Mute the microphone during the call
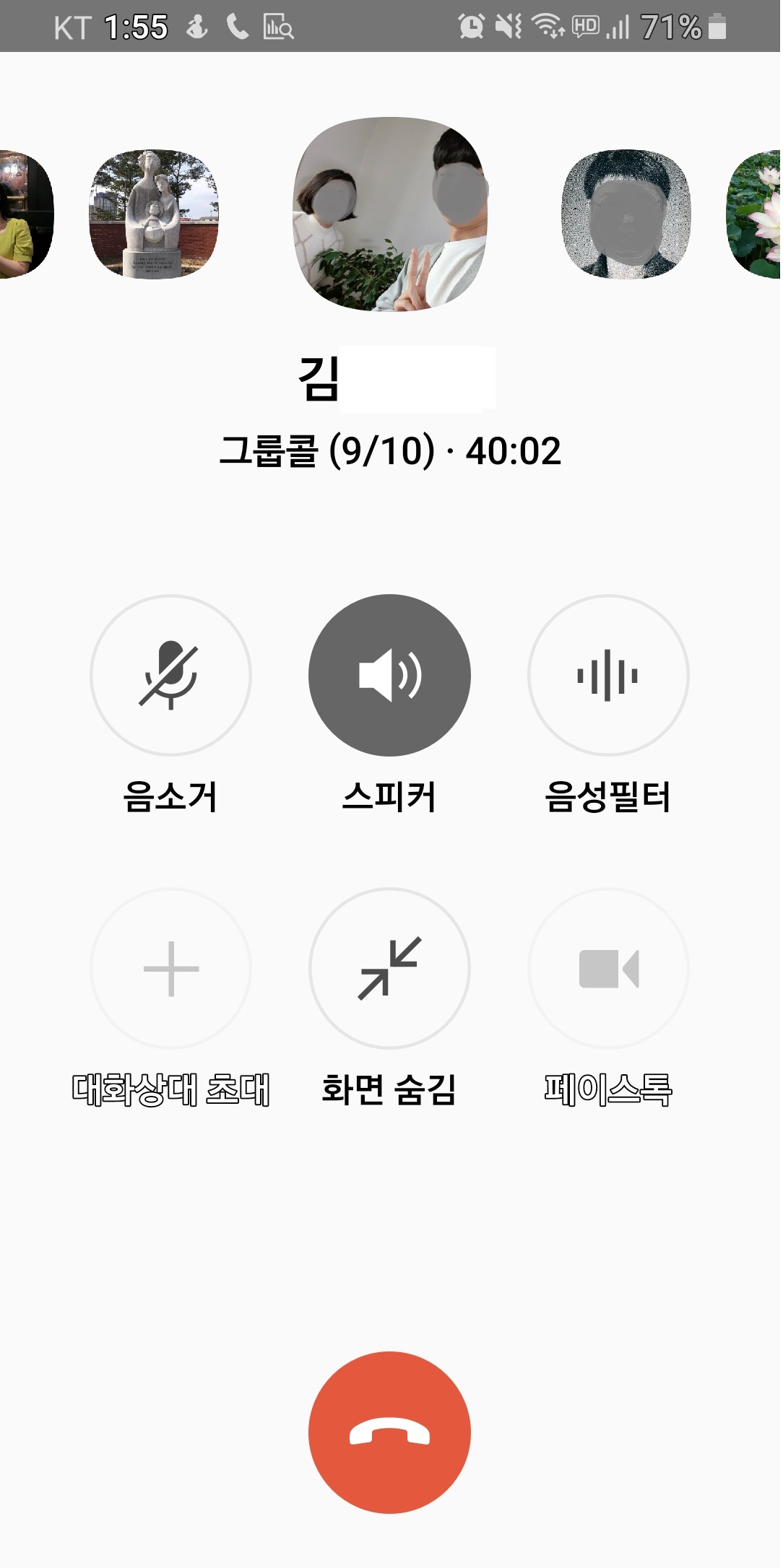This screenshot has width=783, height=1568. pos(170,675)
